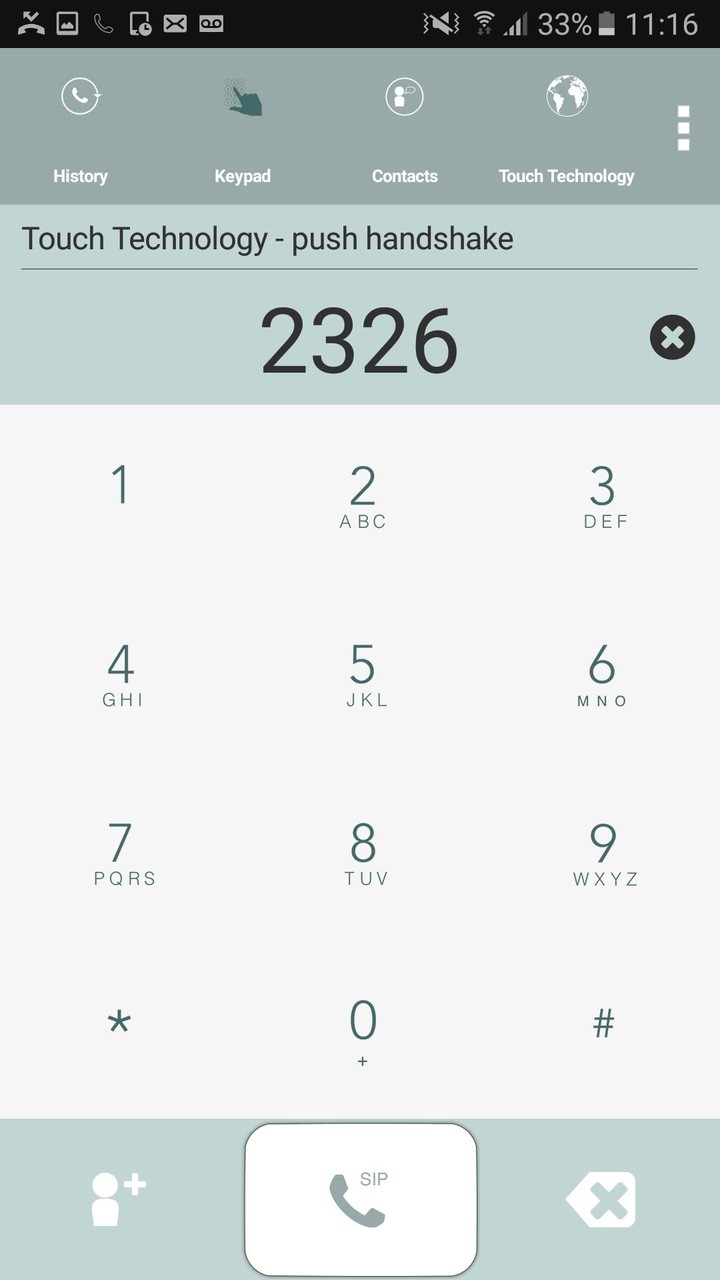Tap the 4 GHI key
The width and height of the screenshot is (720, 1280).
click(120, 674)
